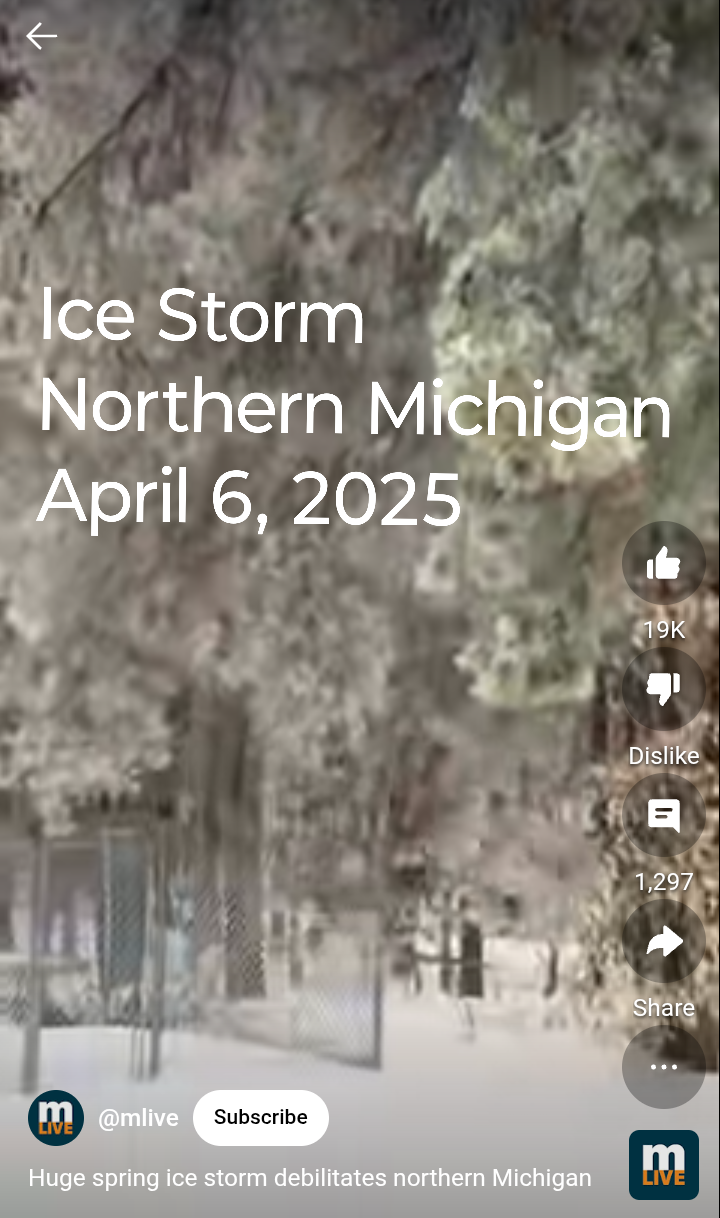The height and width of the screenshot is (1218, 720).
Task: Tap the Share label text
Action: point(663,1007)
